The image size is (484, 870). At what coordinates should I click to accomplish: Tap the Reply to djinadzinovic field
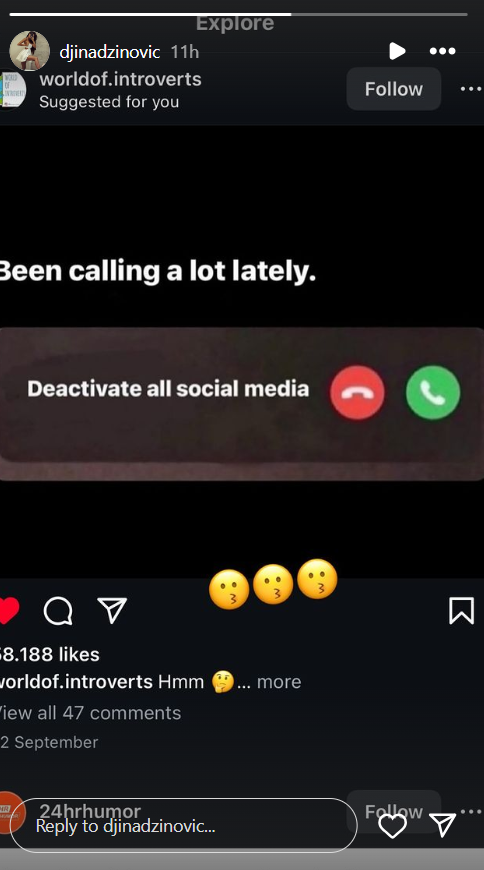[183, 826]
